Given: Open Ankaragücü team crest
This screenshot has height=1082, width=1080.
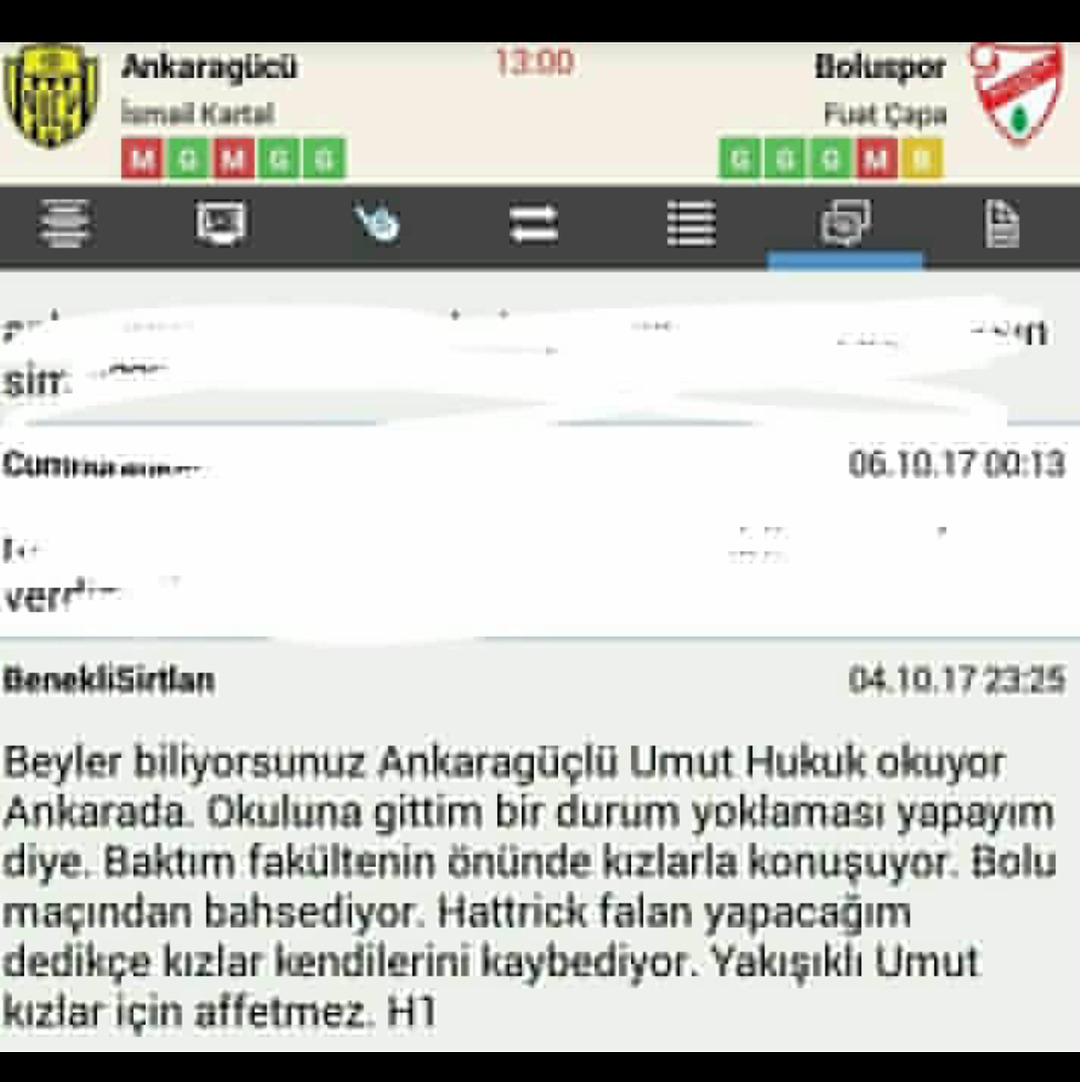Looking at the screenshot, I should 51,95.
